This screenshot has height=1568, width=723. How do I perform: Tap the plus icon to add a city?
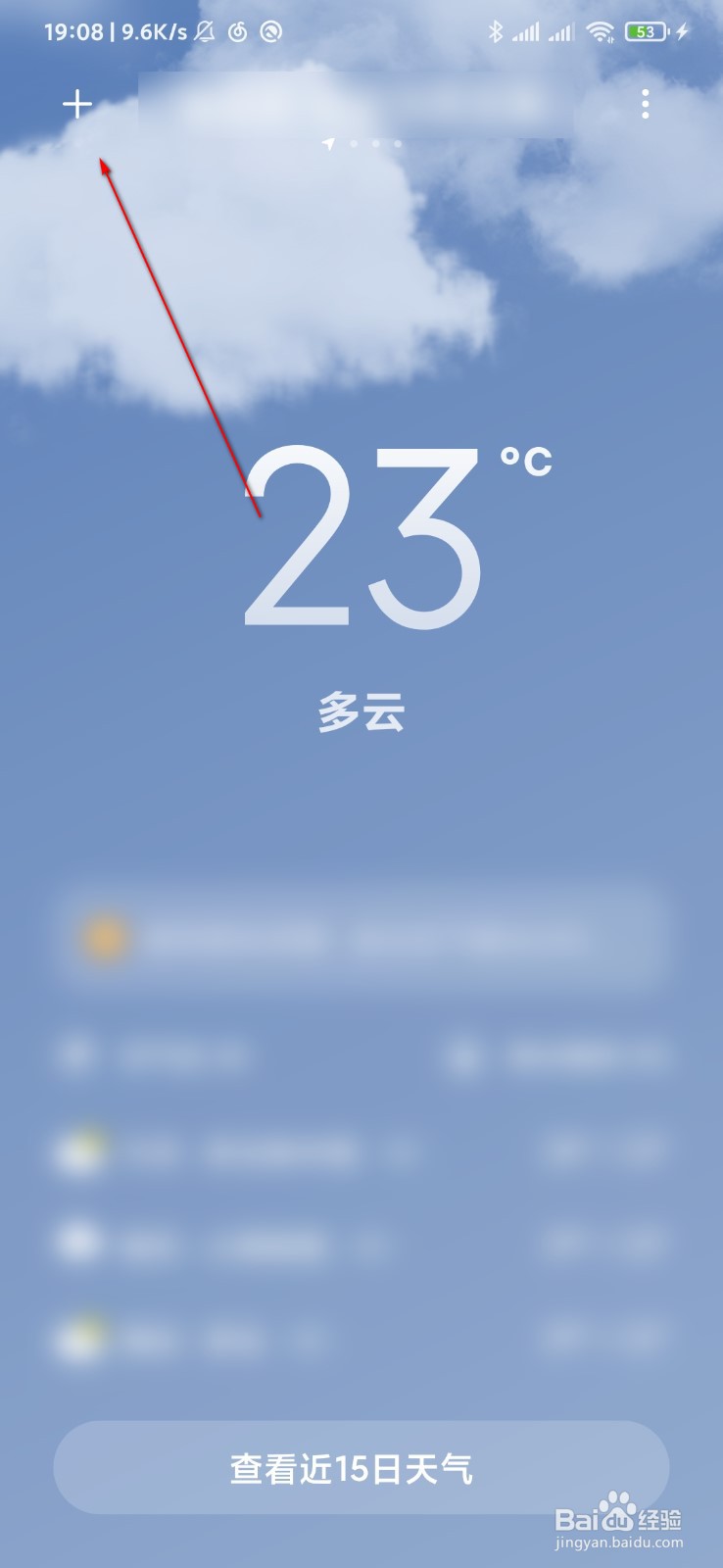(x=76, y=104)
